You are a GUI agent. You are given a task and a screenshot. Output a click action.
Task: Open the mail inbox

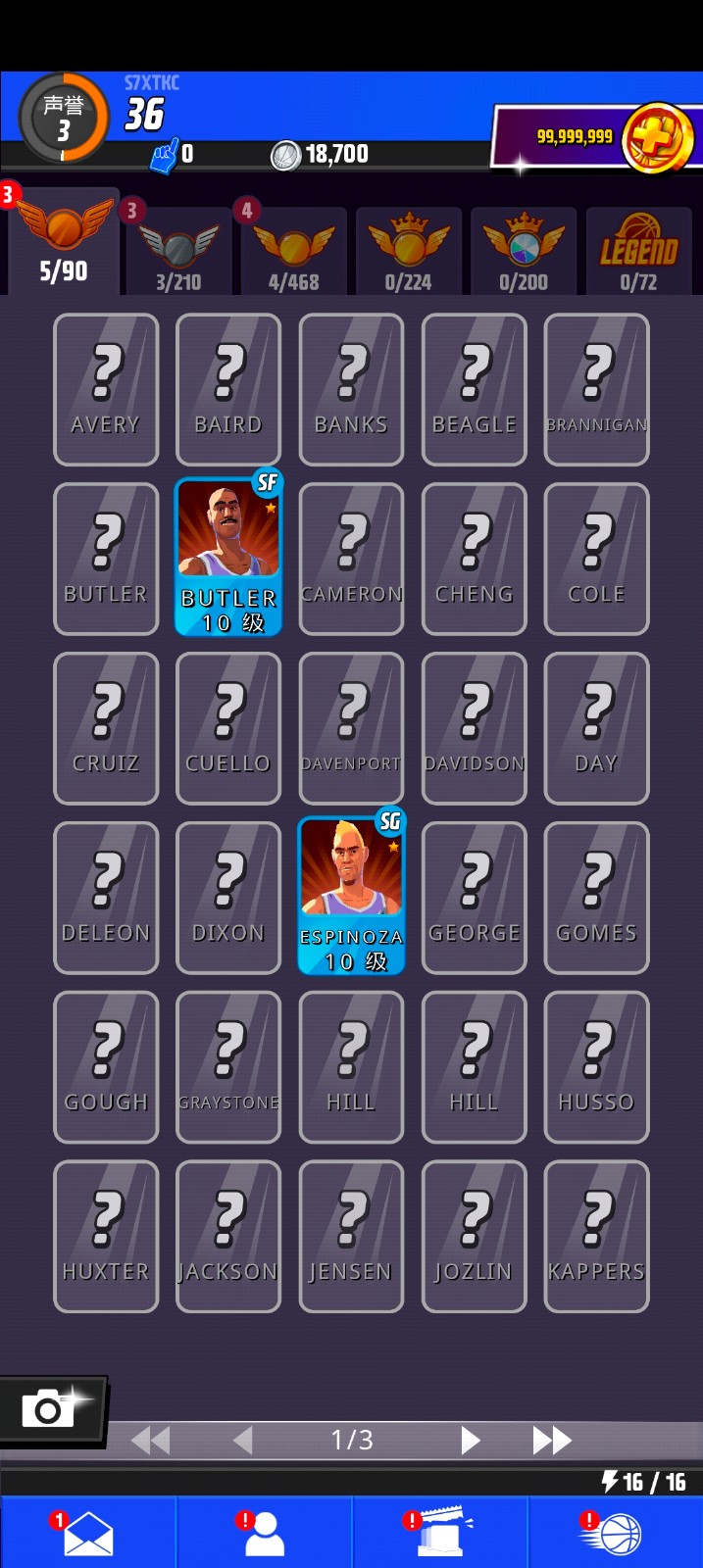87,1533
